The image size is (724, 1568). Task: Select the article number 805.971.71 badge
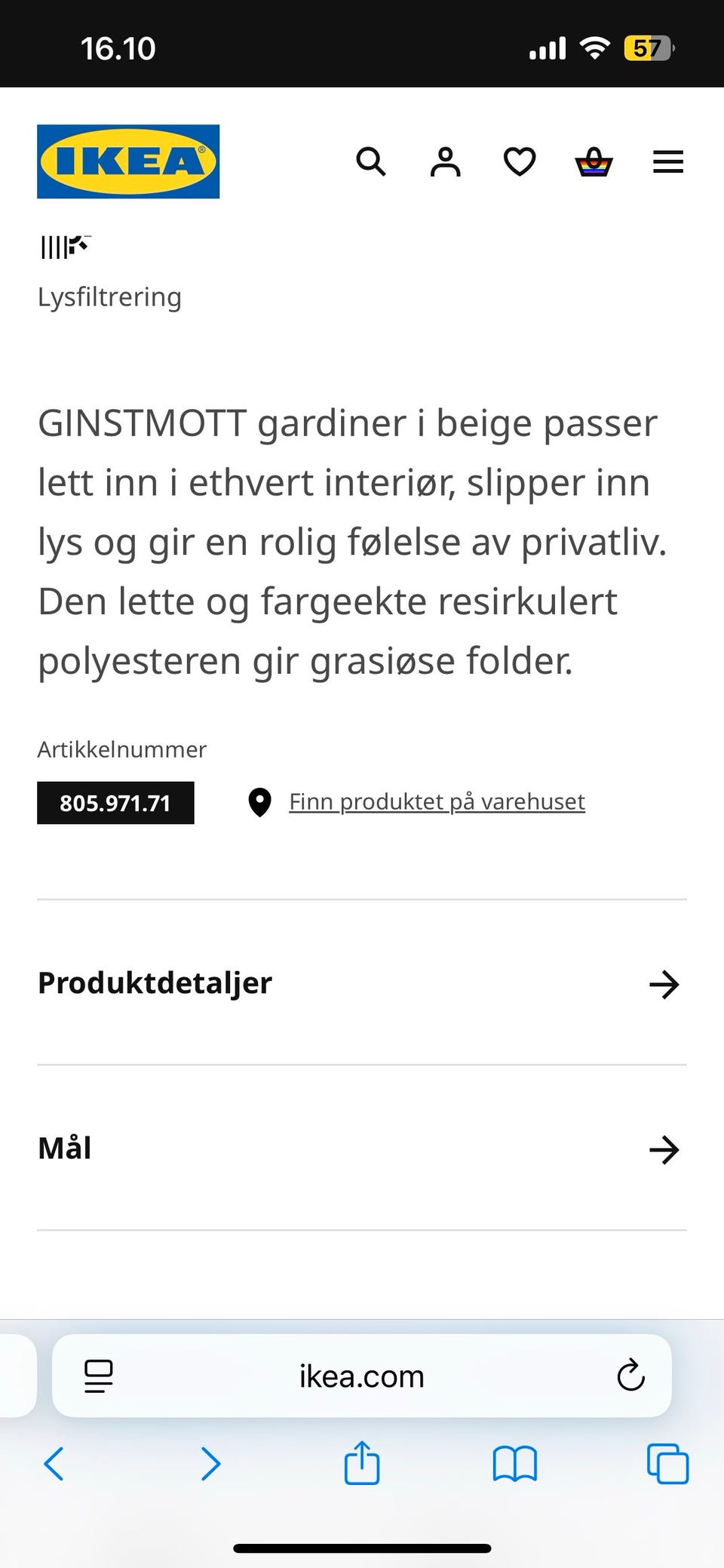coord(115,803)
